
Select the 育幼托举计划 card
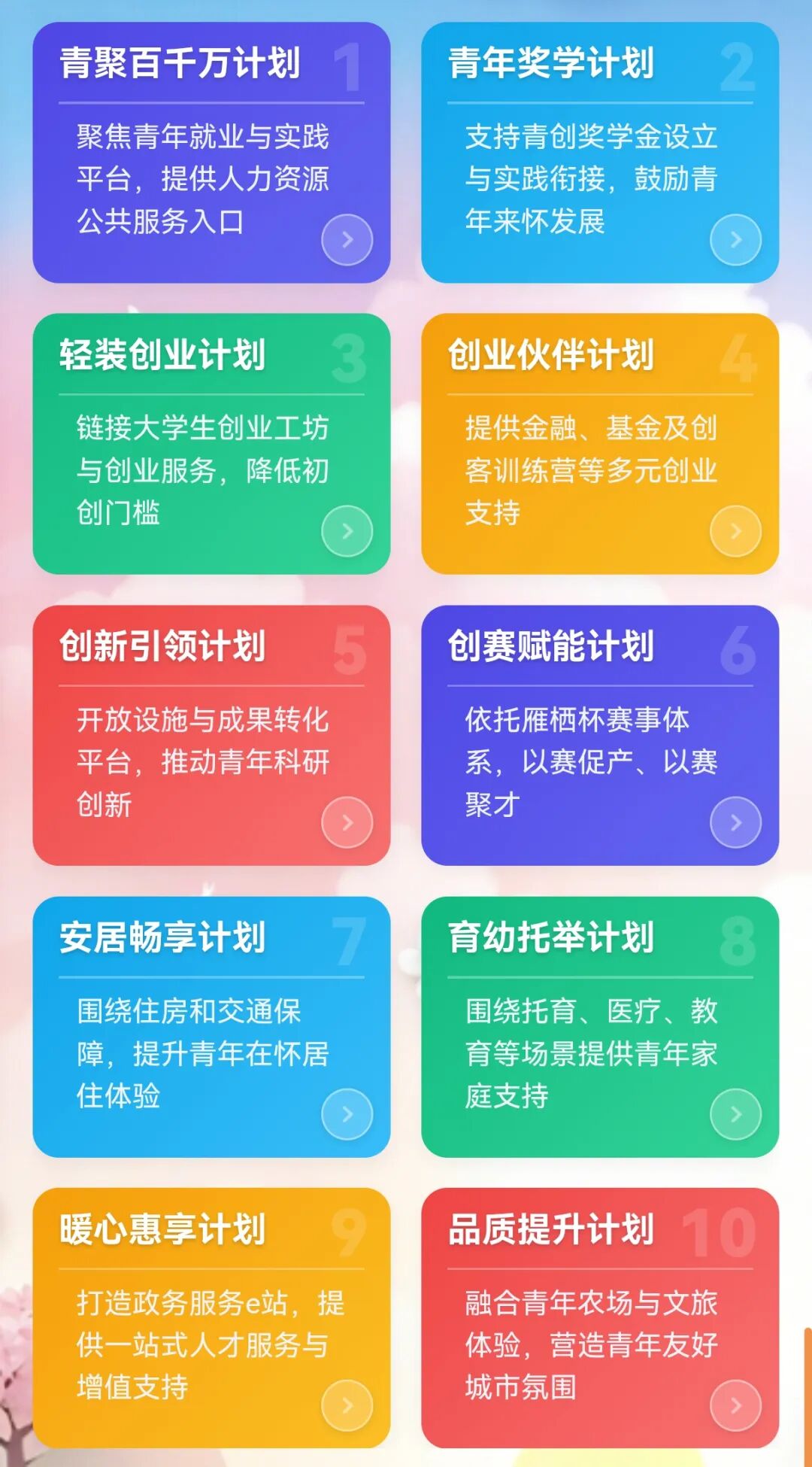tap(600, 1027)
